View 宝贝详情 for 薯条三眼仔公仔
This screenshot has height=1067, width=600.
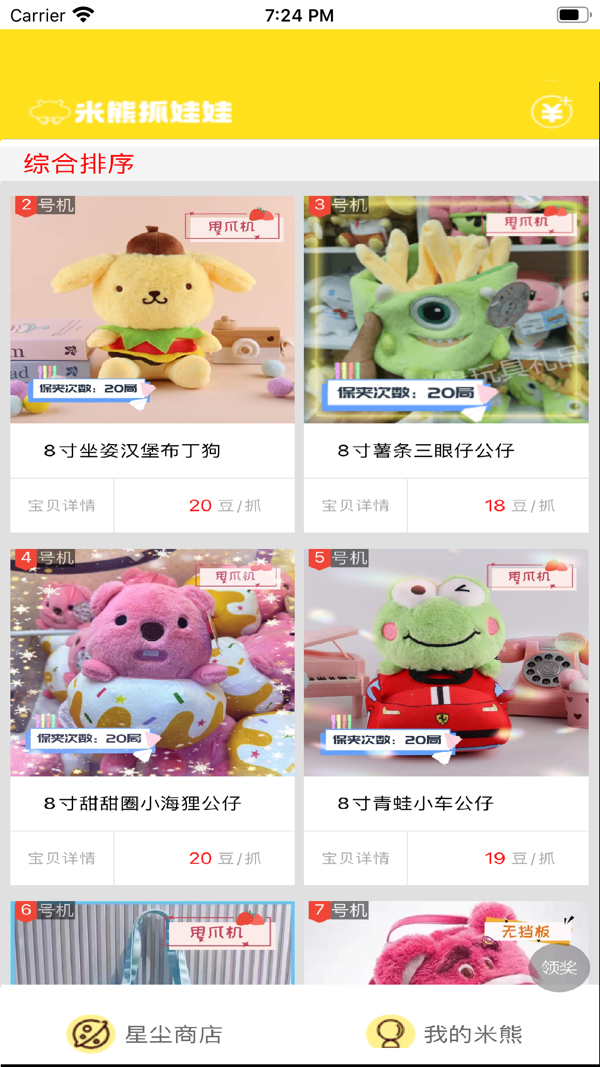coord(356,506)
